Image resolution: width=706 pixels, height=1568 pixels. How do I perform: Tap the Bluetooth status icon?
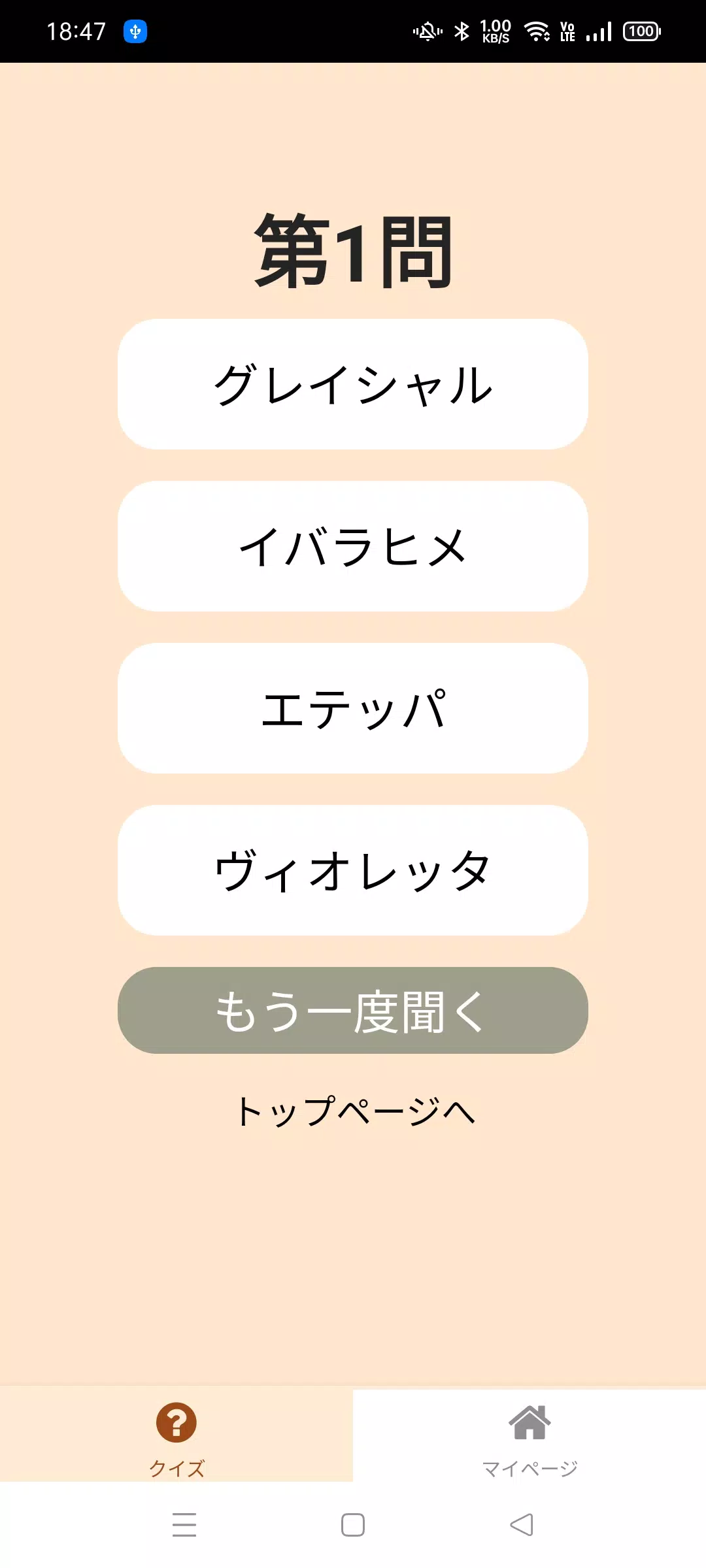[x=463, y=30]
